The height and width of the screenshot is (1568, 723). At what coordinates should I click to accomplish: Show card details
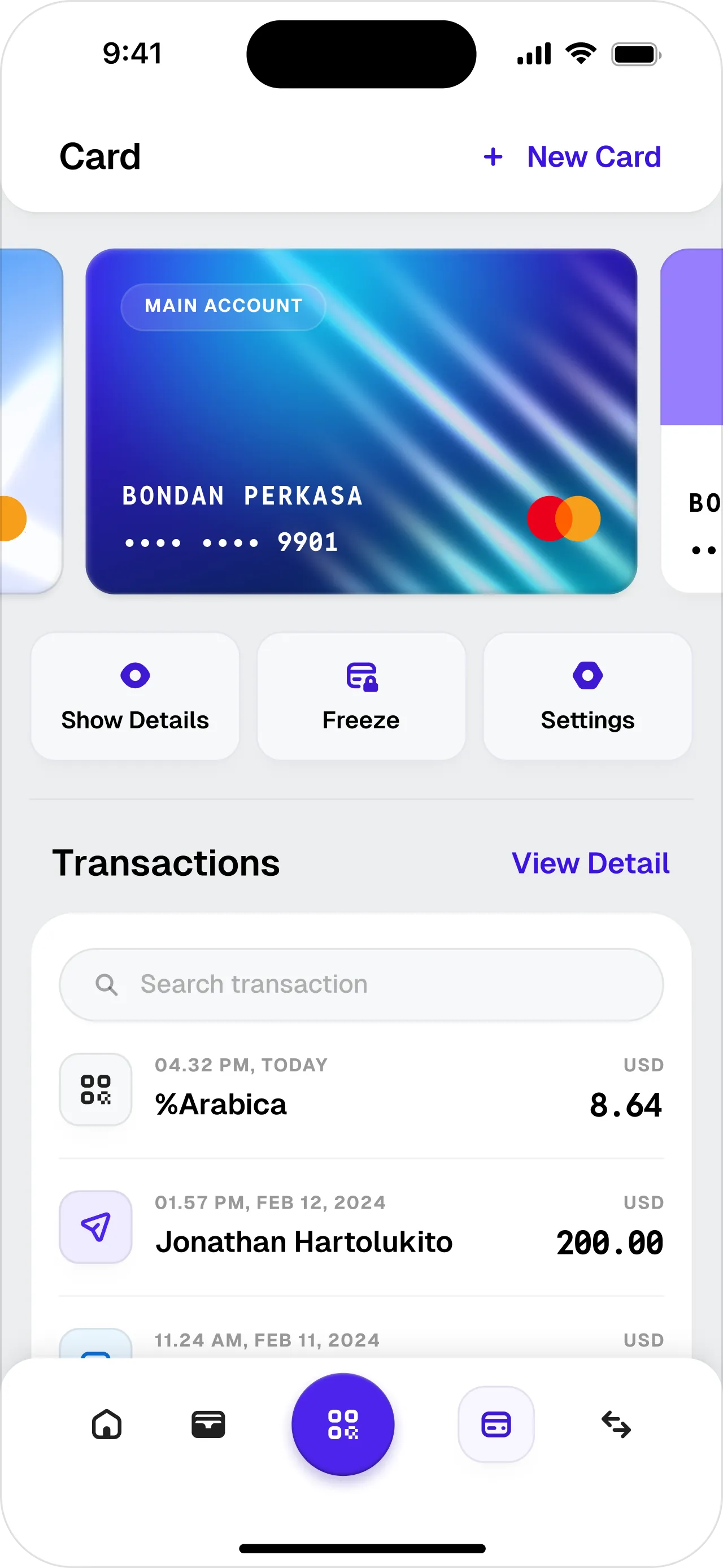pyautogui.click(x=135, y=696)
